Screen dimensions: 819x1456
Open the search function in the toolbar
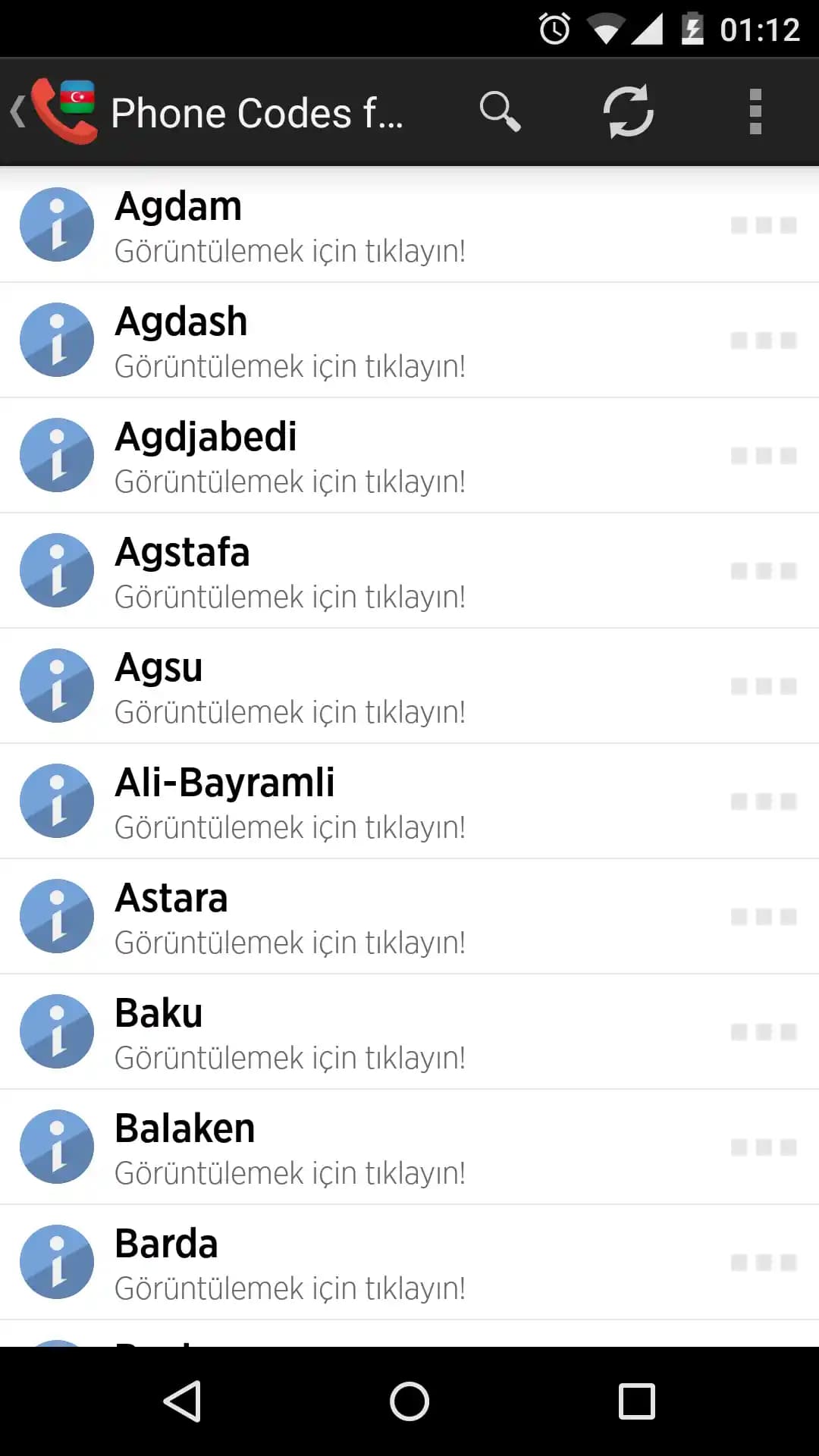(x=500, y=111)
